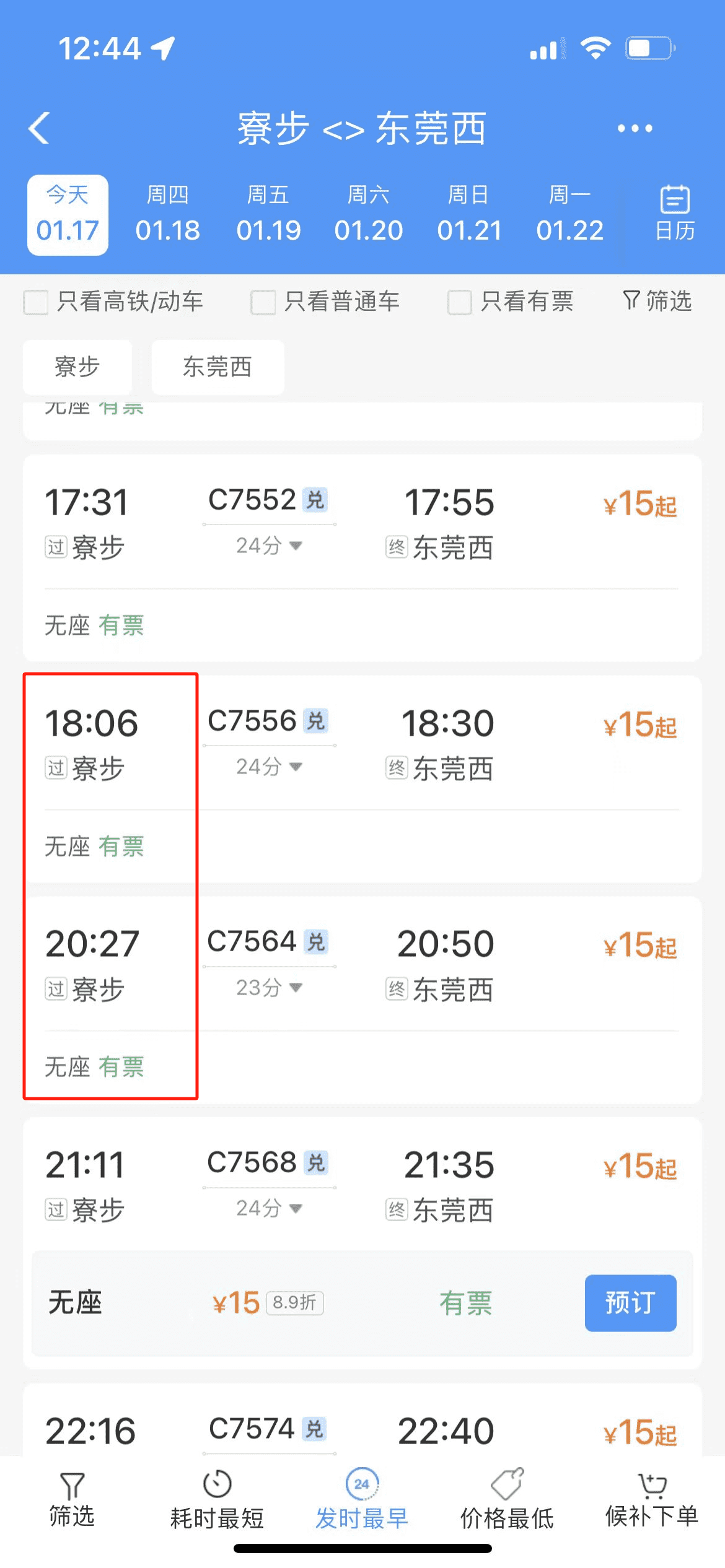Go back using the header arrow
This screenshot has width=725, height=1568.
point(39,128)
